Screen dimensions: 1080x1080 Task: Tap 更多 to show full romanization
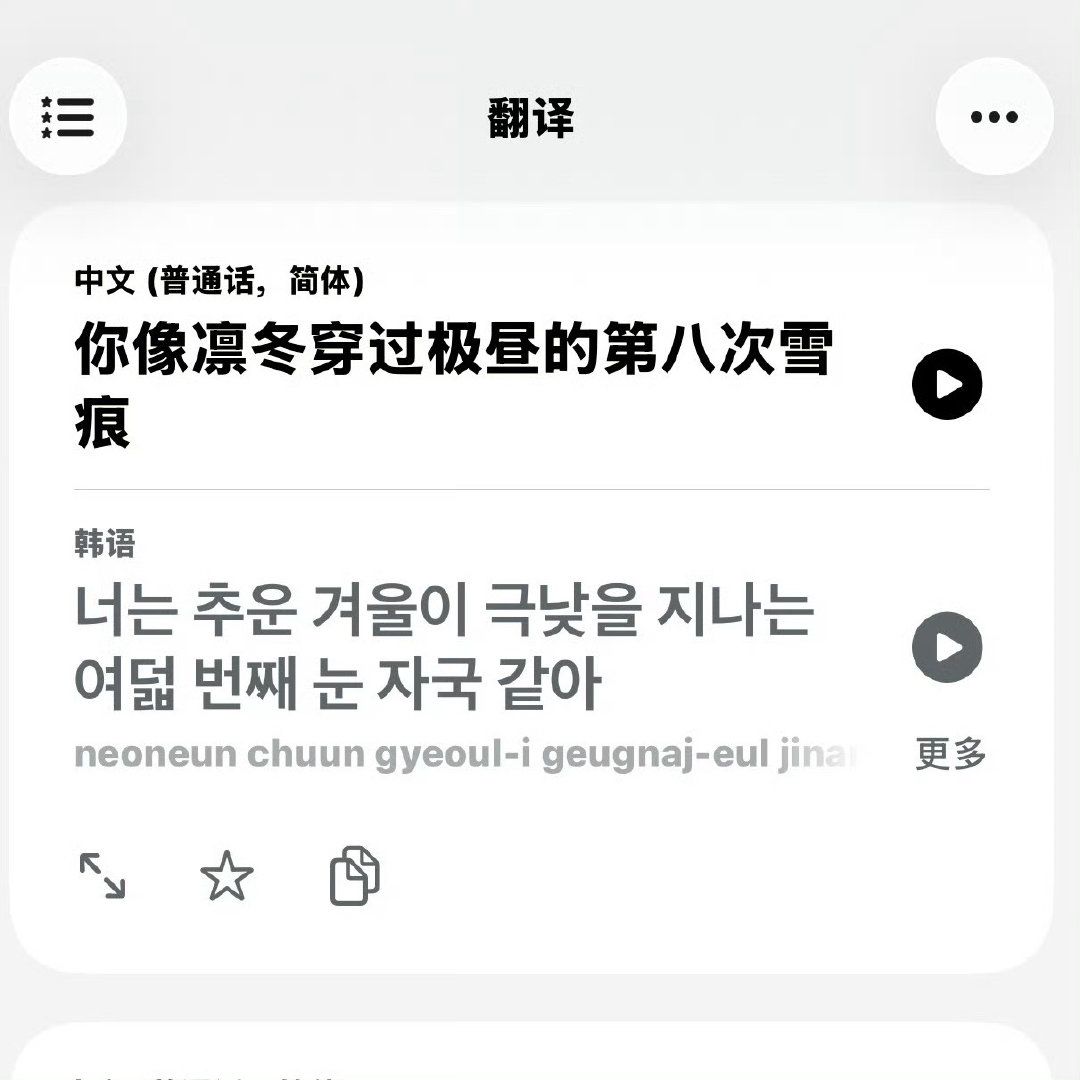click(x=950, y=755)
